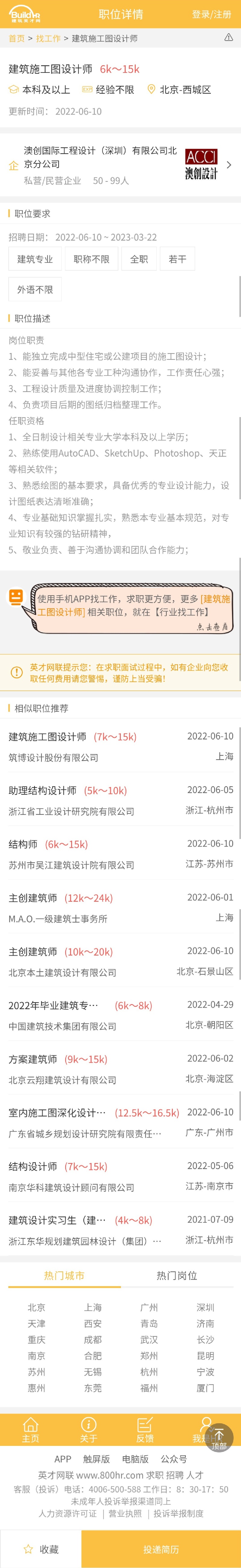Jump back to top with 顶部 button
241x1568 pixels.
click(x=219, y=1439)
